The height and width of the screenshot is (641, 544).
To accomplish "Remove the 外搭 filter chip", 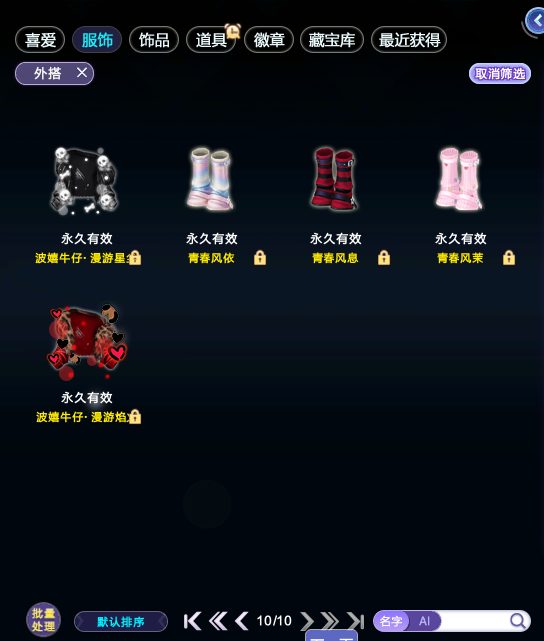I will [82, 73].
